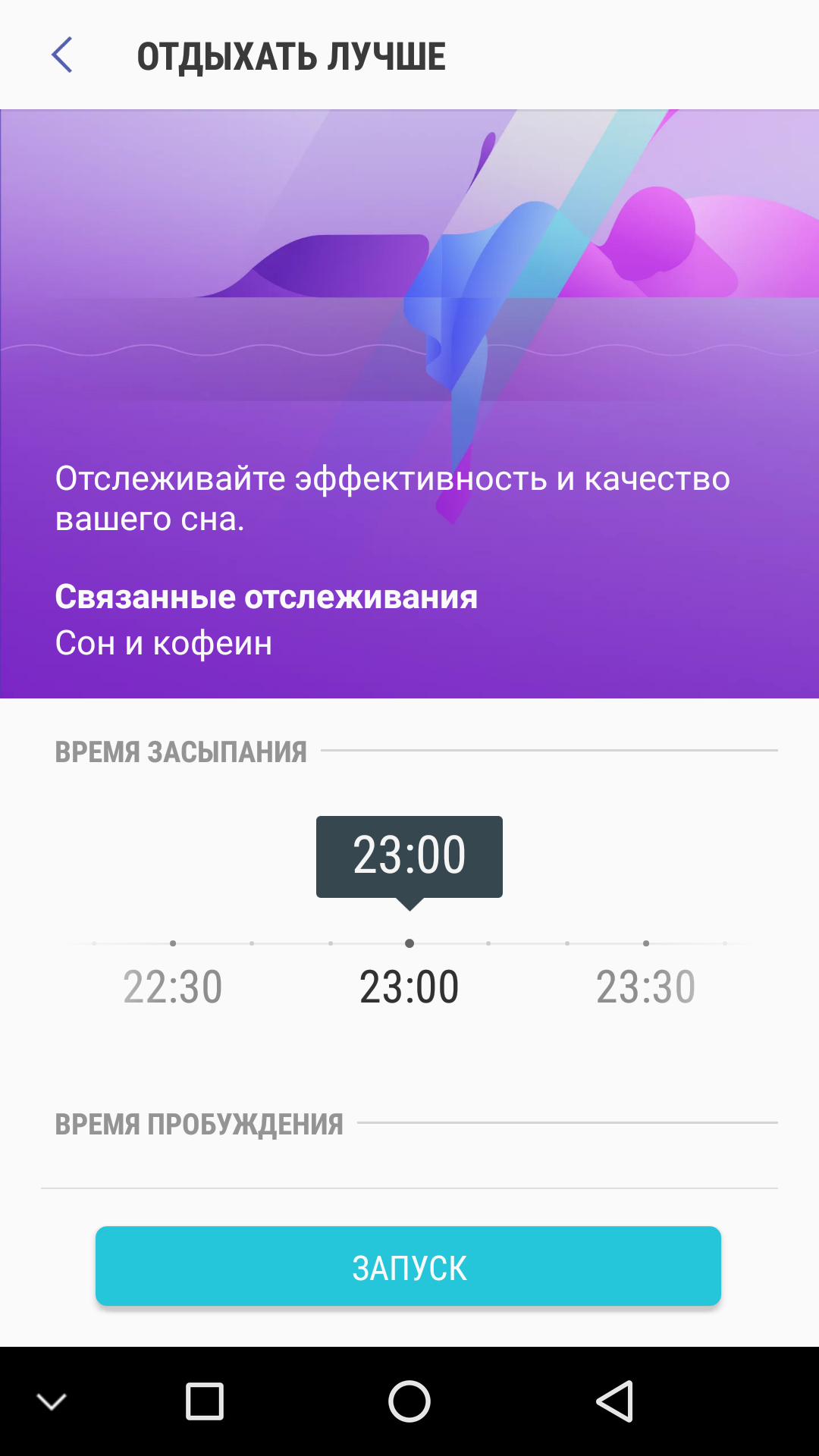Select 23:30 on the bedtime slider

pyautogui.click(x=645, y=987)
